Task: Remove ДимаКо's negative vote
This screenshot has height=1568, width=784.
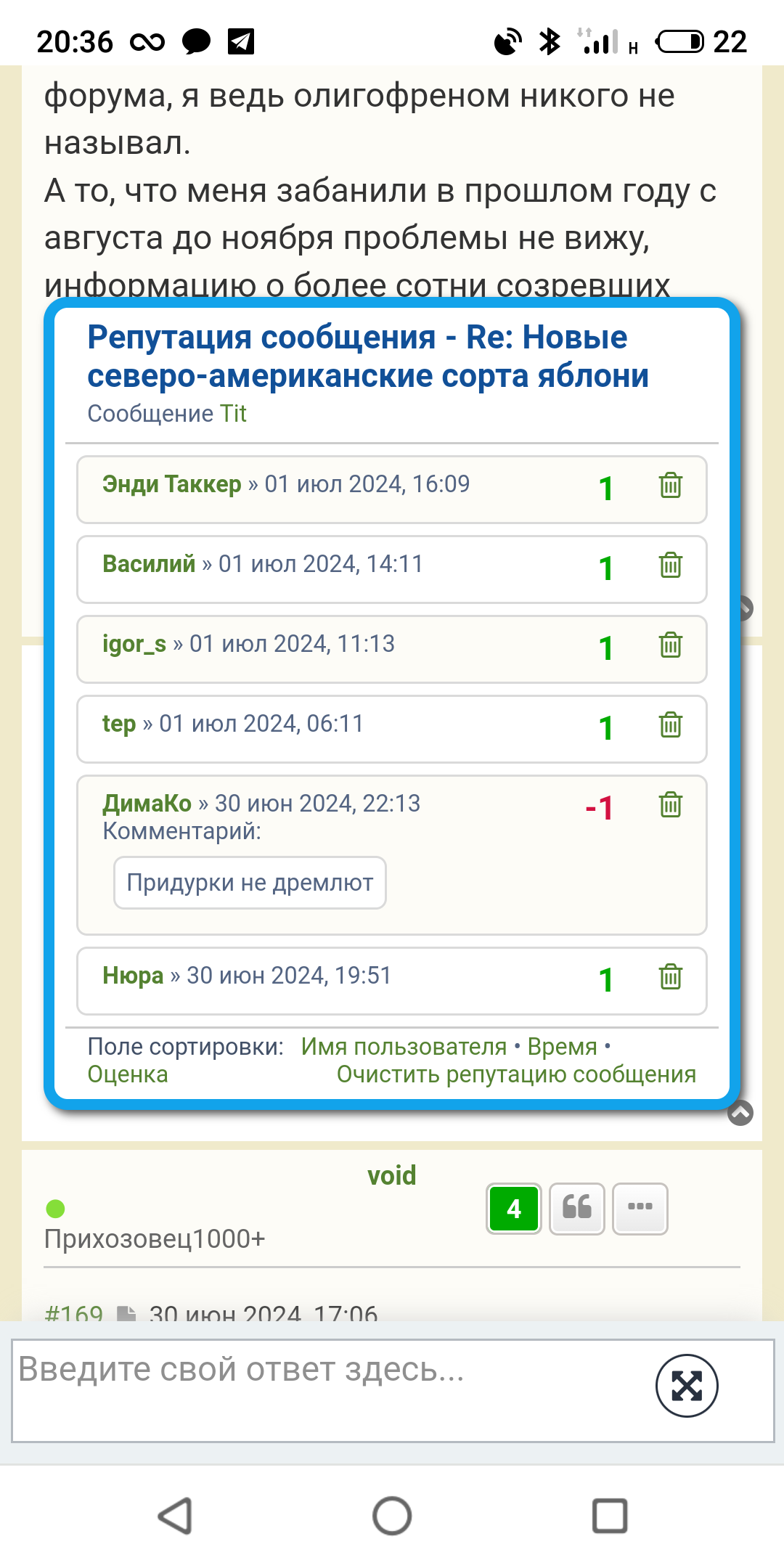Action: 670,804
